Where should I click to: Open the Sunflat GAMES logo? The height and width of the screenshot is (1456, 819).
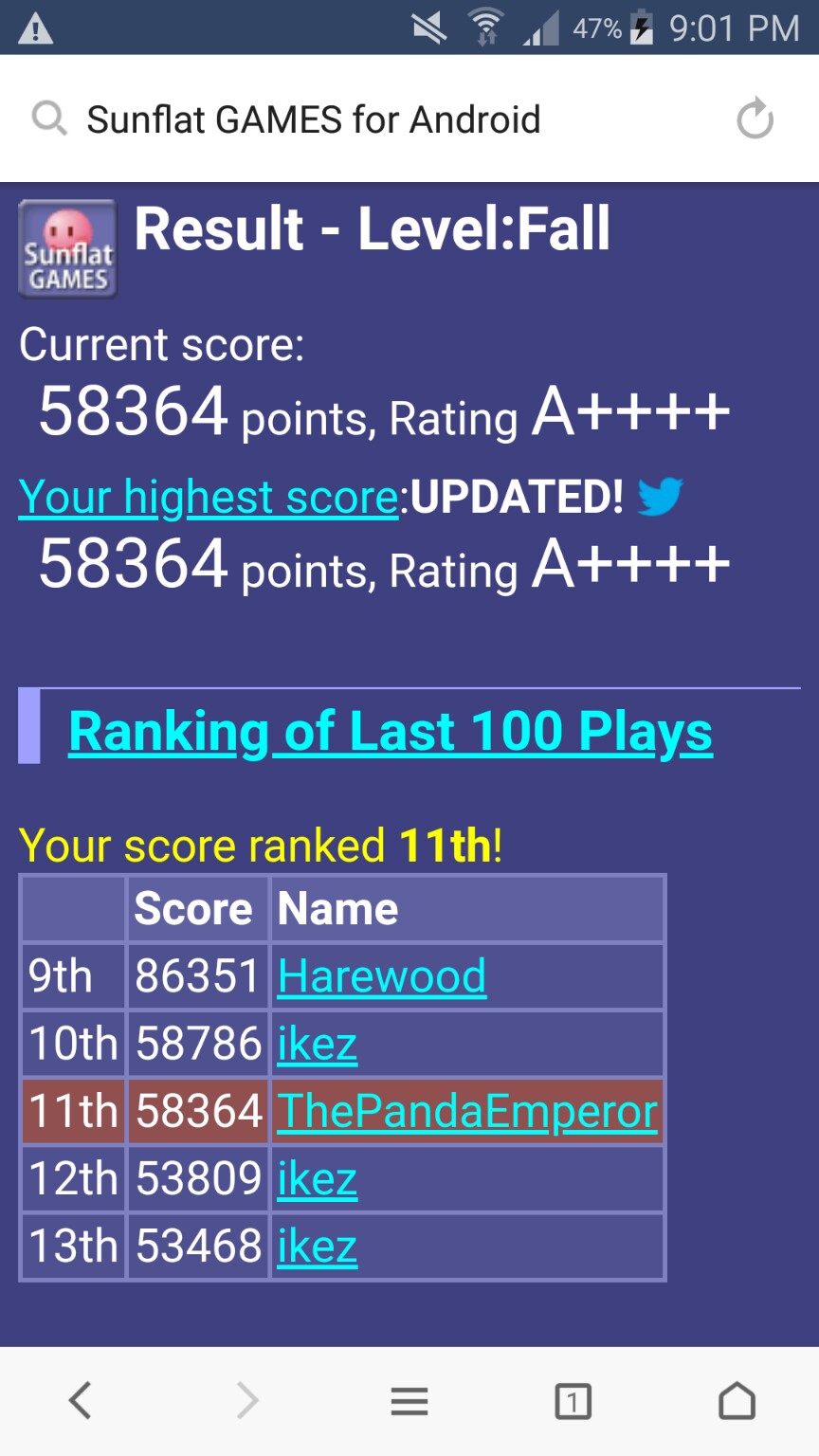pyautogui.click(x=67, y=249)
